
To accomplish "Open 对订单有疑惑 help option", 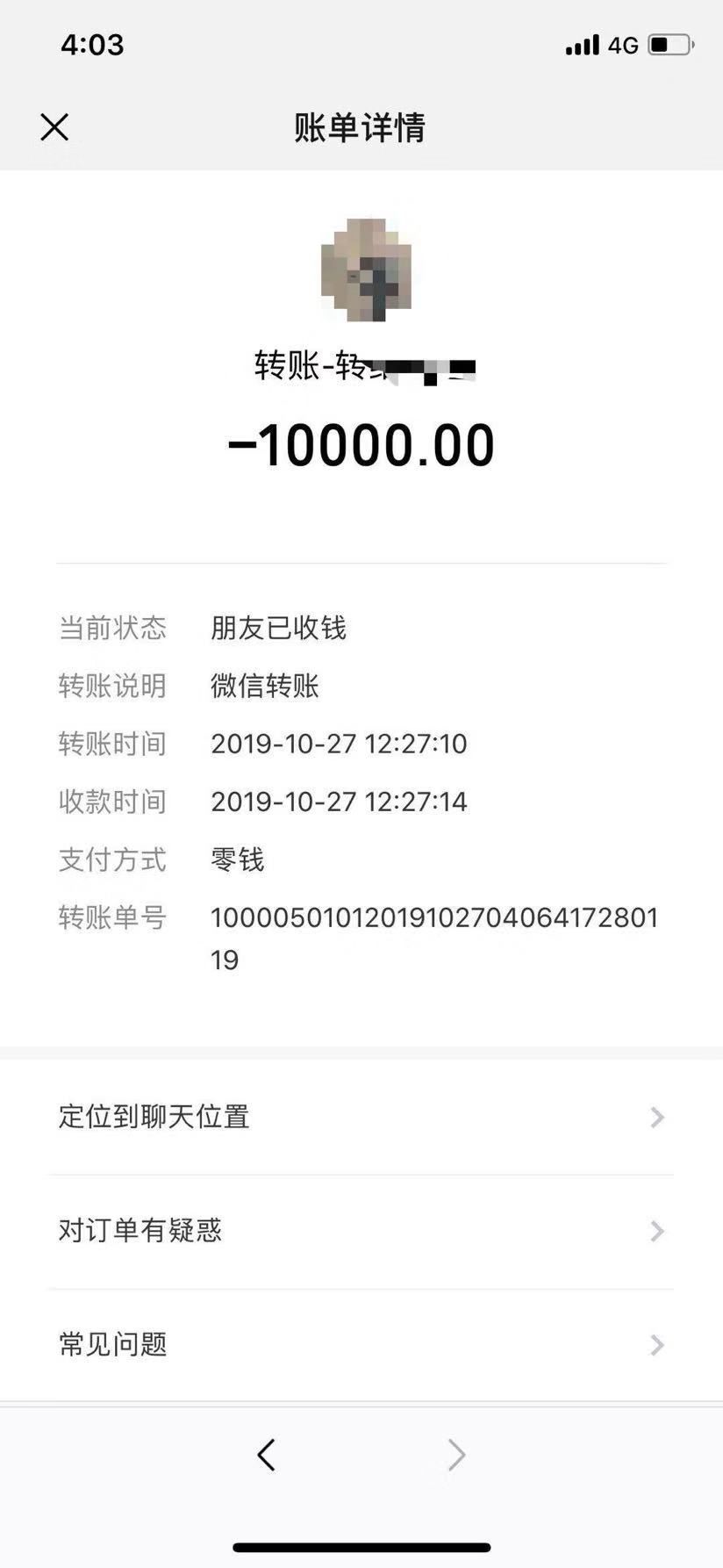I will click(361, 1231).
